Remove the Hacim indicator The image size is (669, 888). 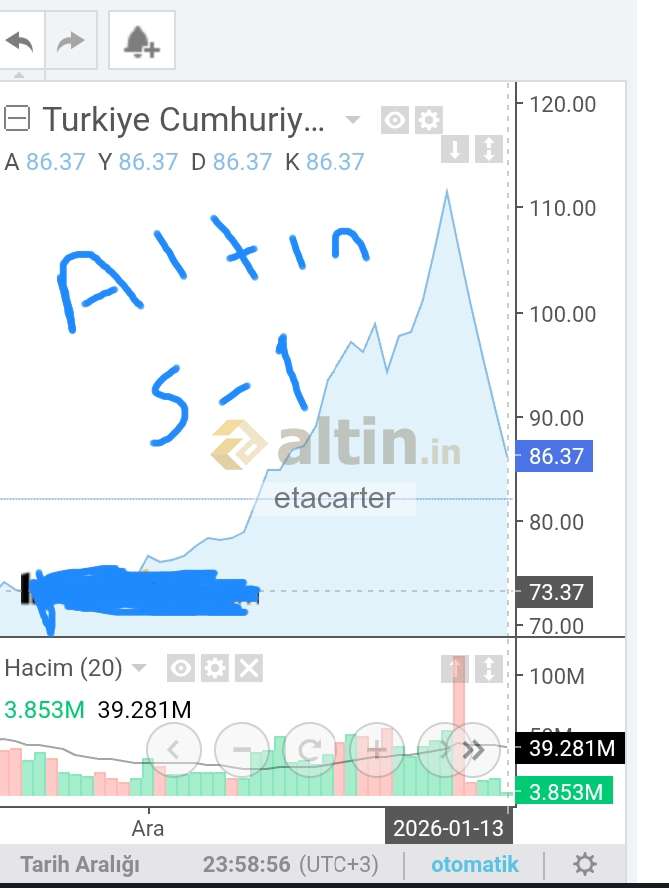coord(249,668)
